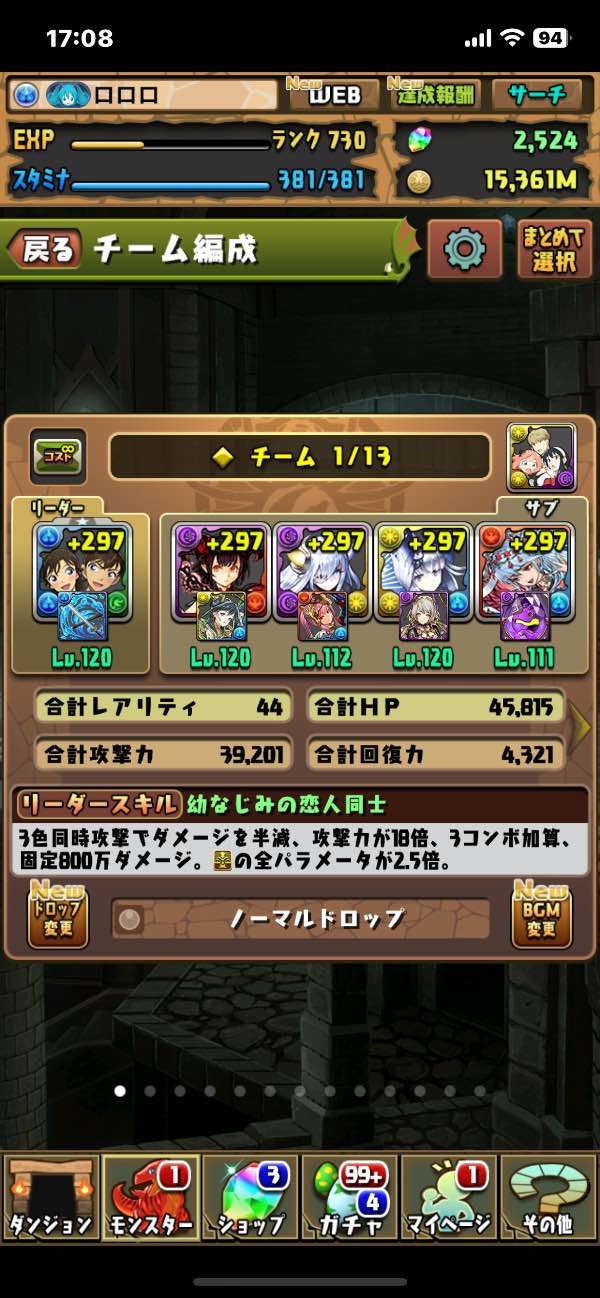Open 達成報酬 achievement rewards
600x1298 pixels.
433,95
